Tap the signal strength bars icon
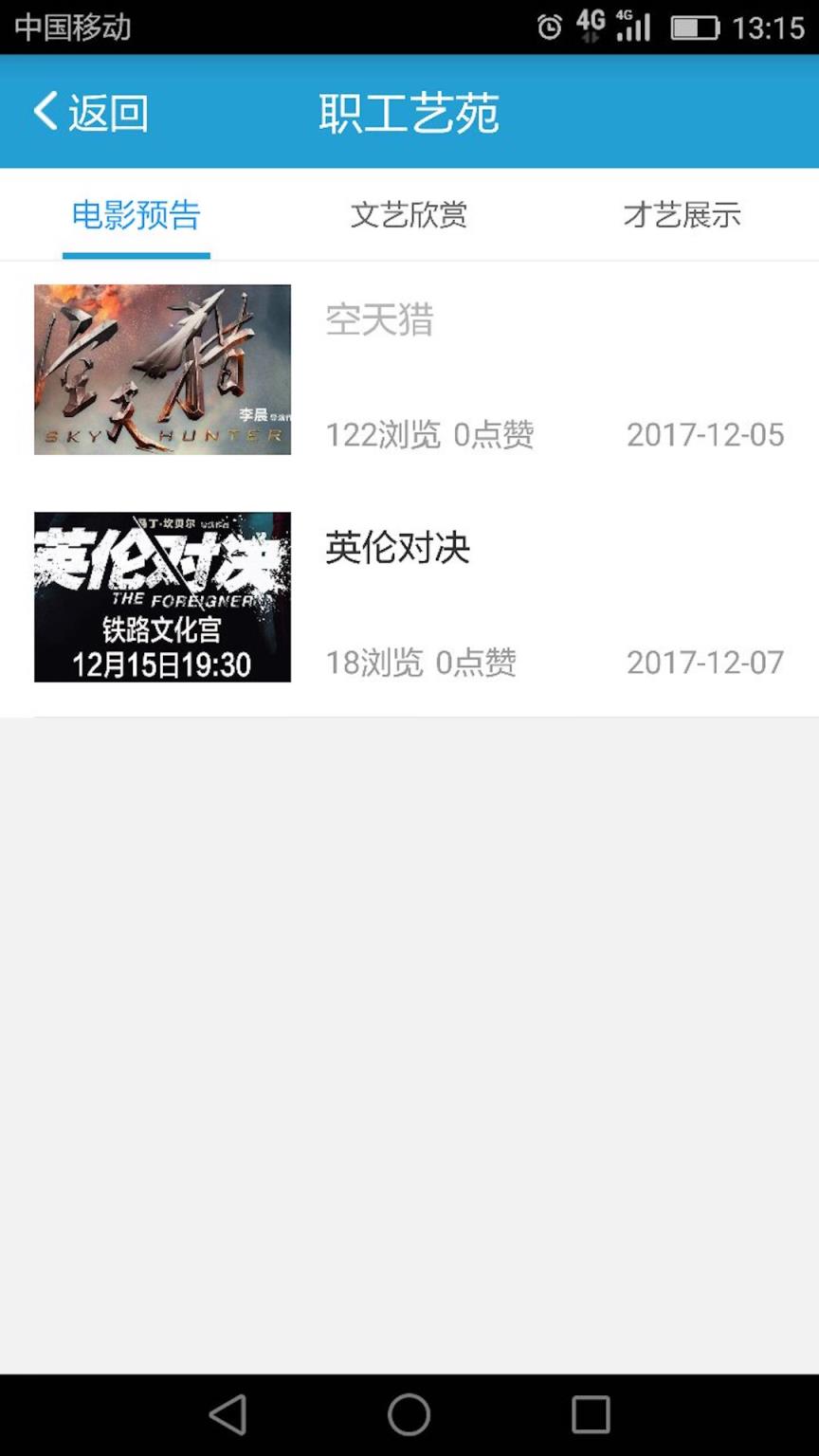 [x=633, y=27]
